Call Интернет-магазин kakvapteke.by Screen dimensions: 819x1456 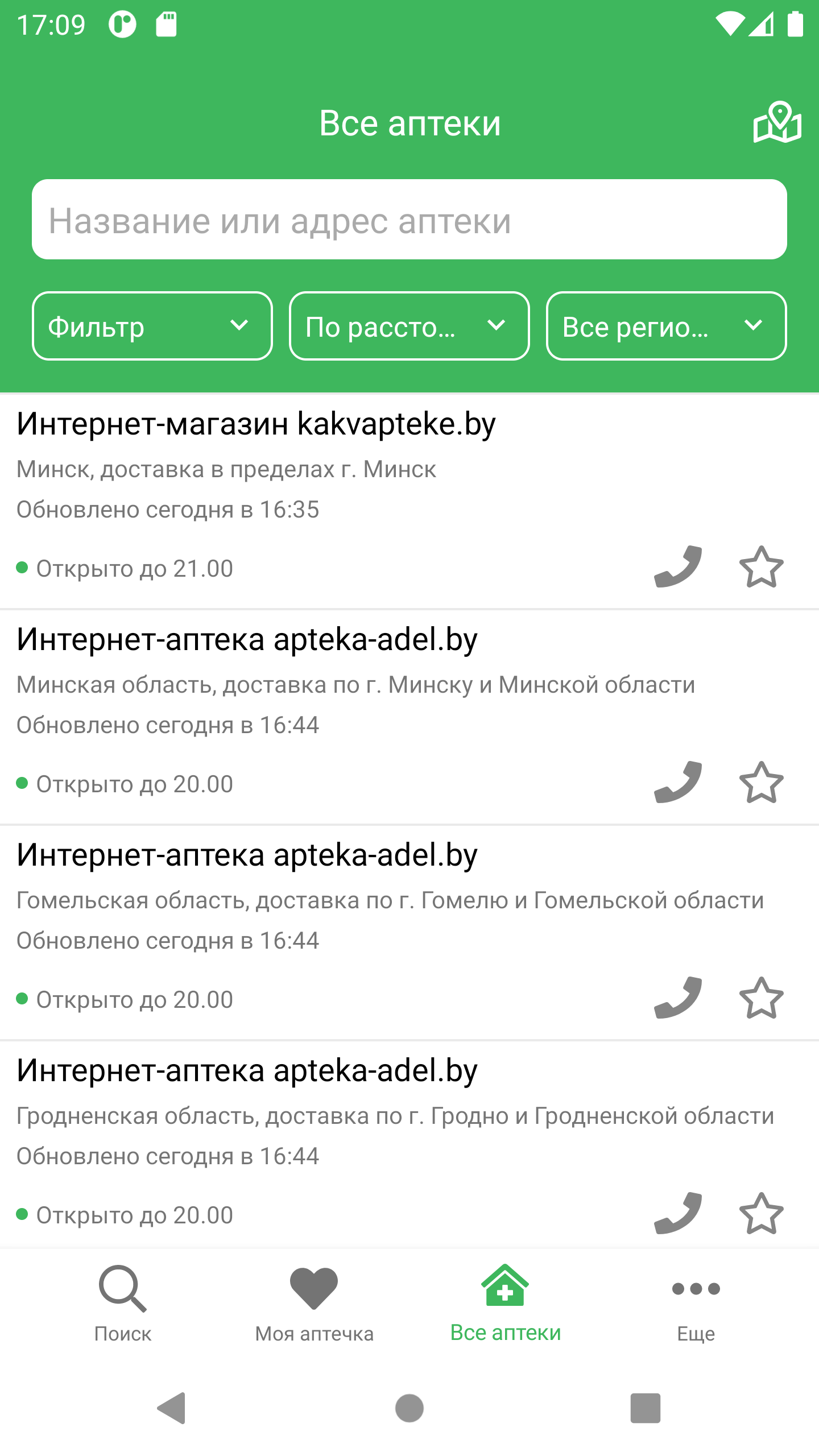pos(678,566)
